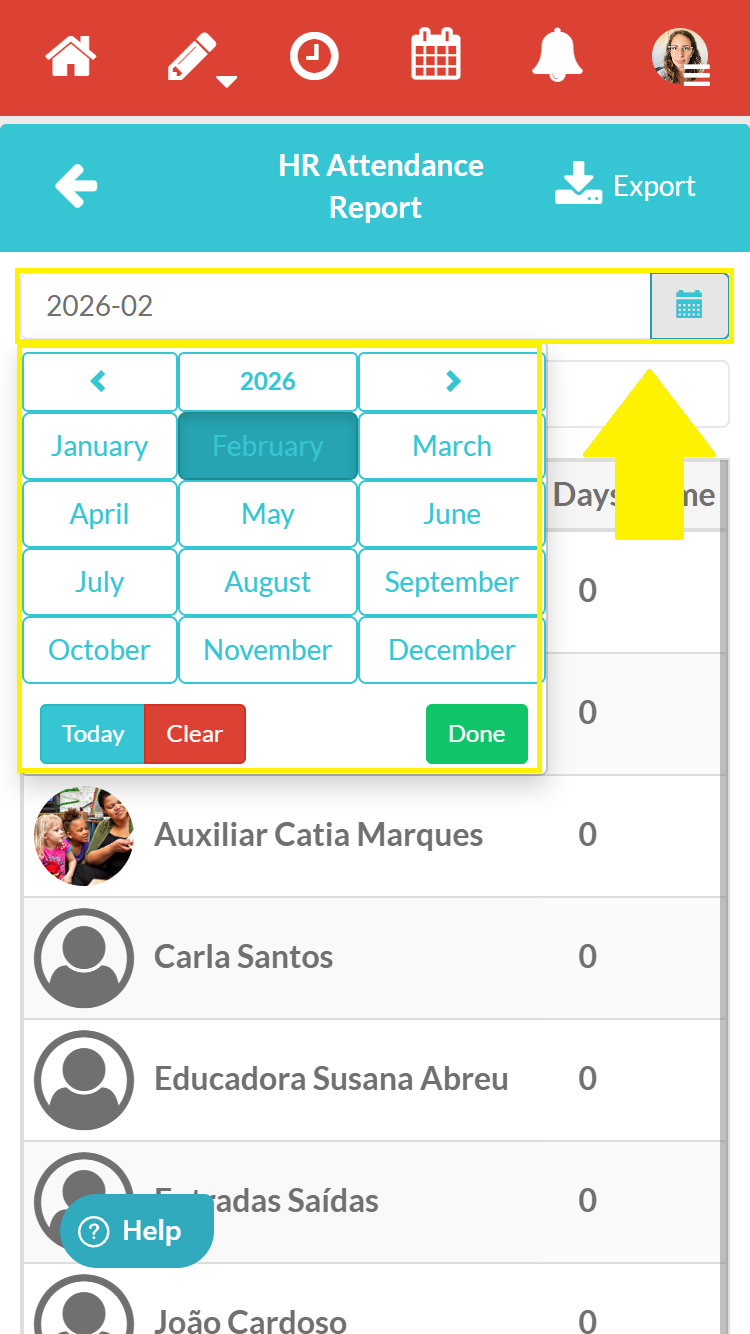The height and width of the screenshot is (1334, 750).
Task: Select December in the picker
Action: click(452, 650)
